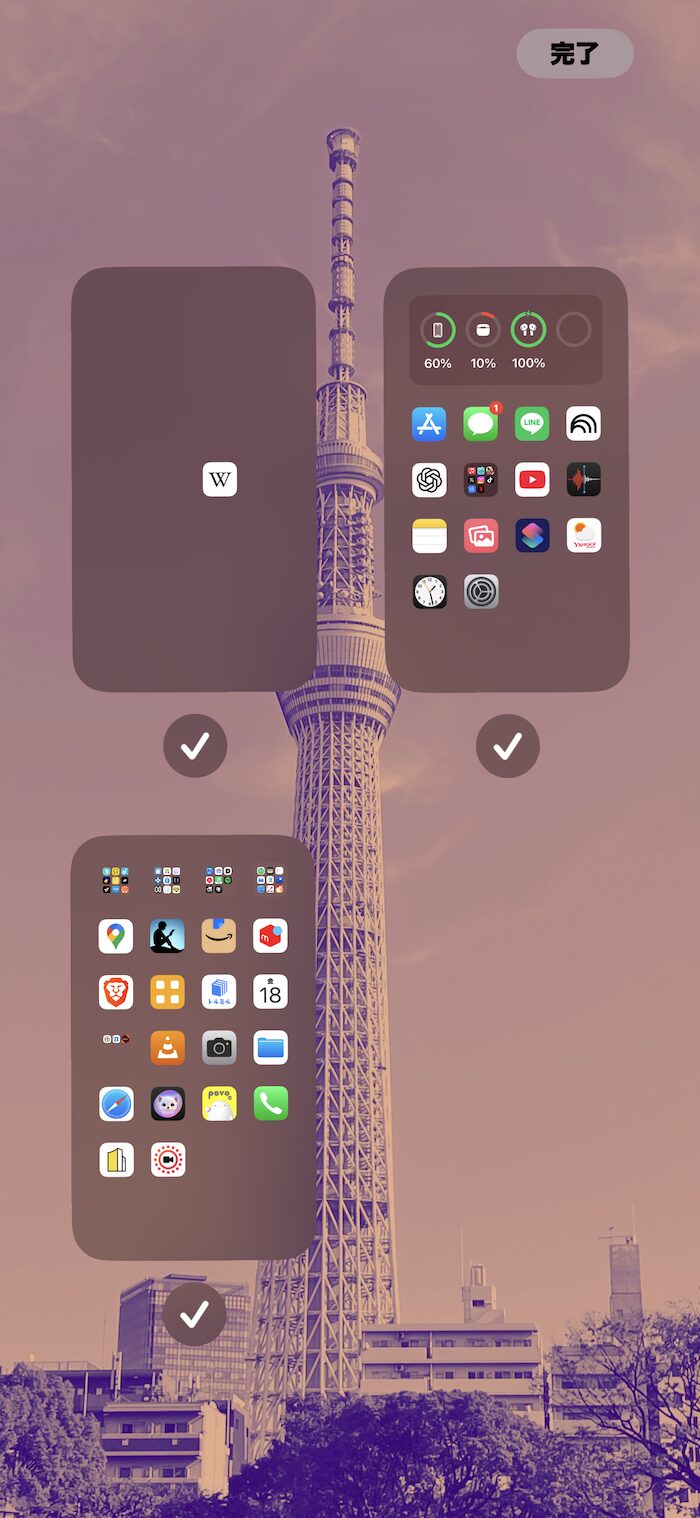Open the page with the Wikipedia icon
This screenshot has width=700, height=1518.
click(x=194, y=479)
